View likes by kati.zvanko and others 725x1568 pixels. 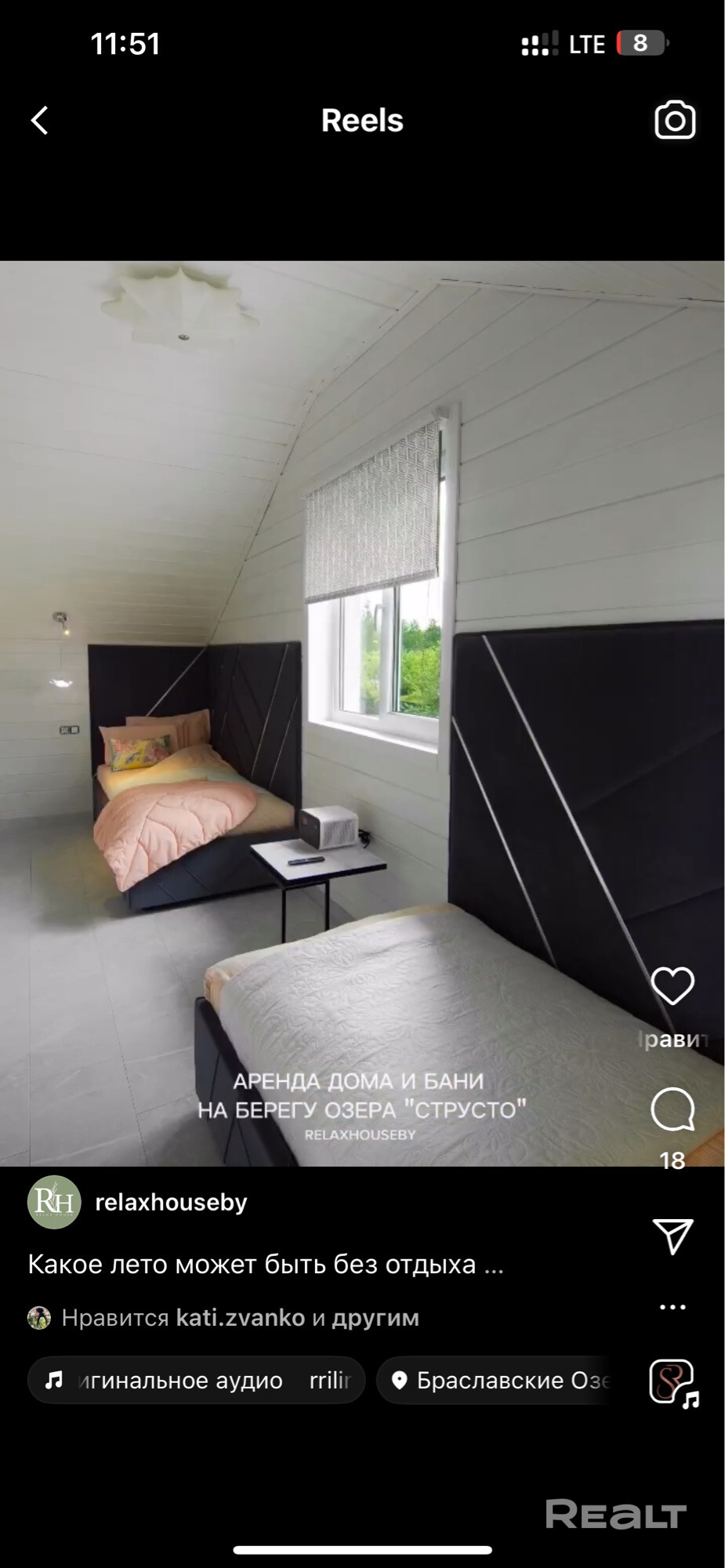coord(240,1318)
